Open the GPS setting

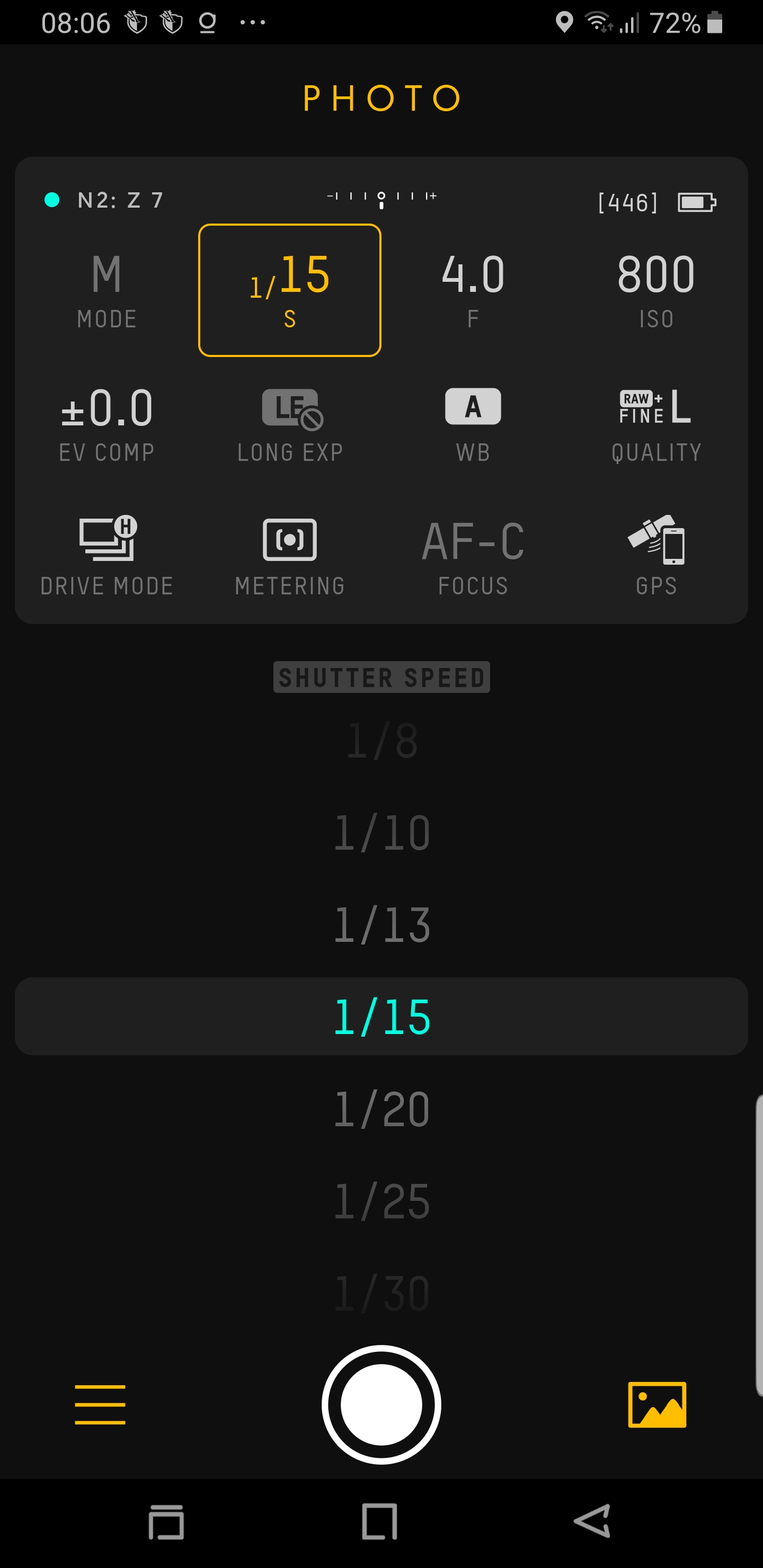[656, 556]
